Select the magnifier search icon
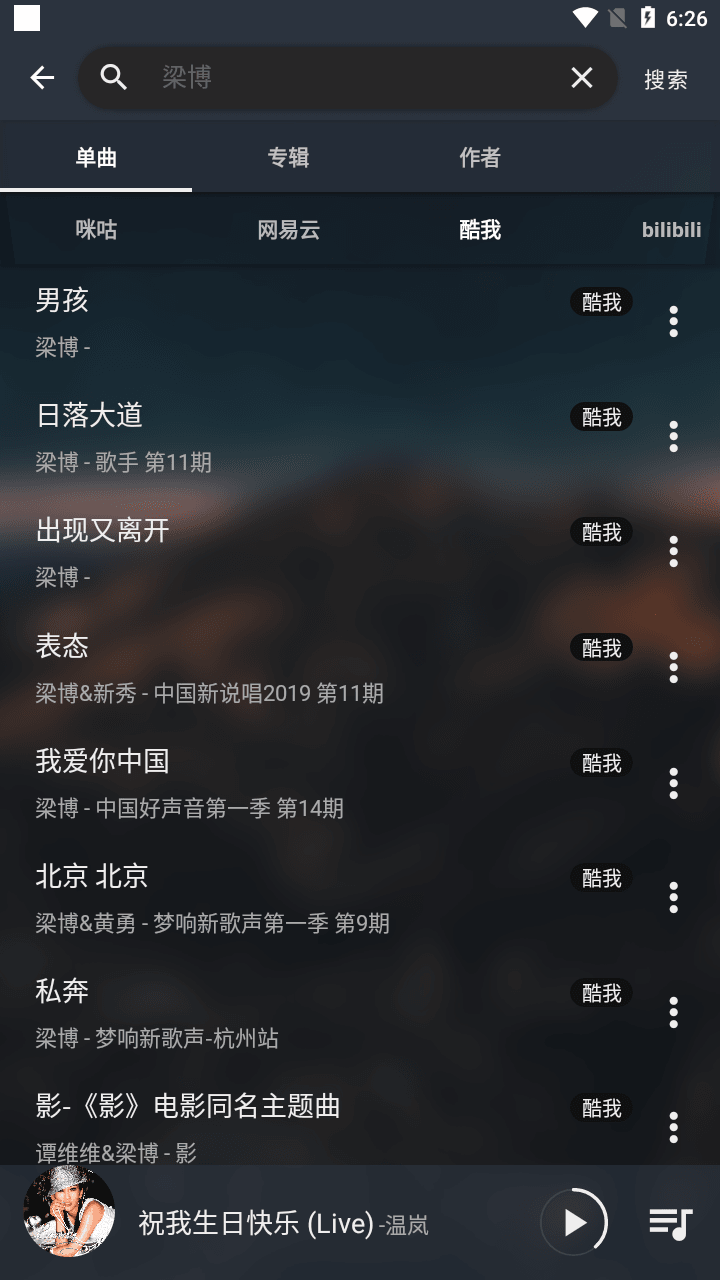 pos(113,77)
